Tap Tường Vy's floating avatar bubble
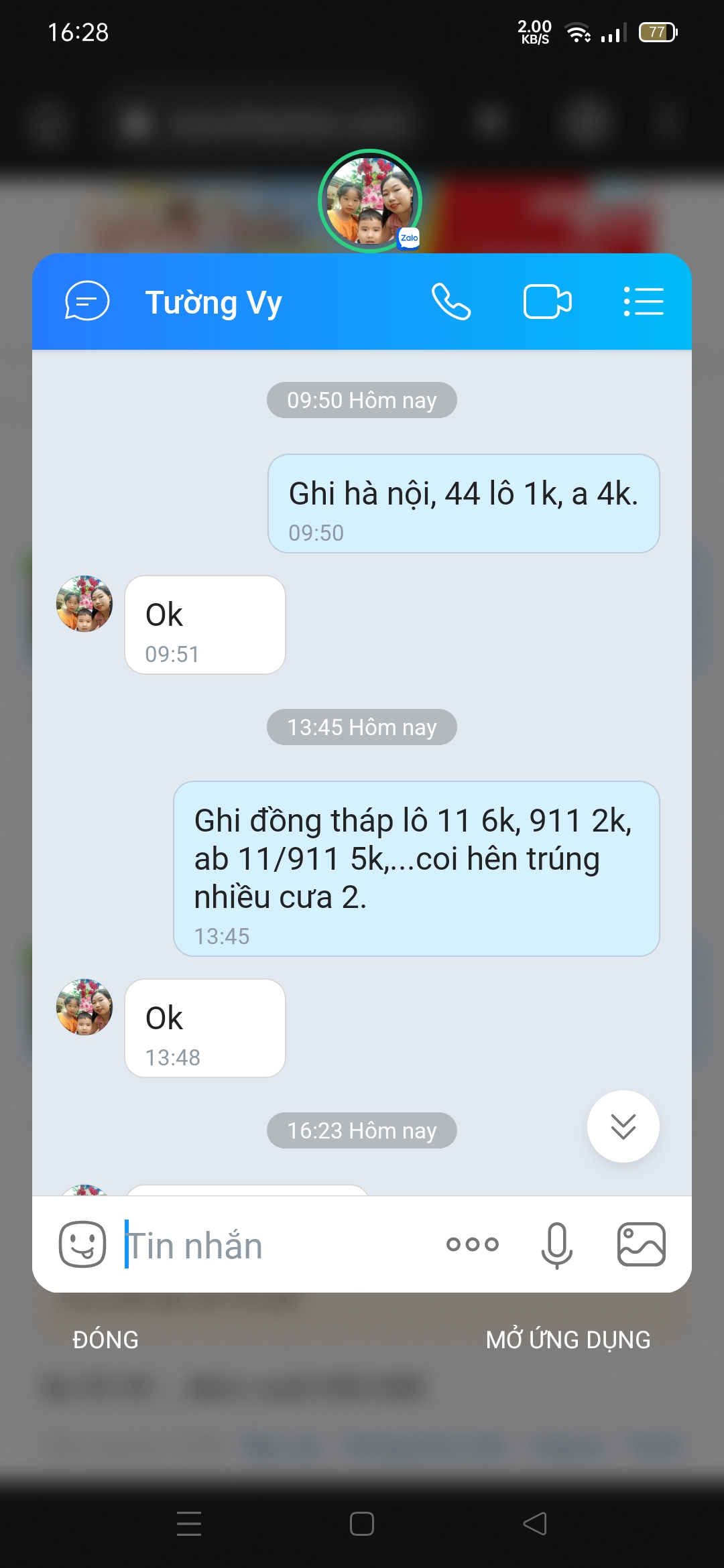The width and height of the screenshot is (724, 1568). (369, 201)
